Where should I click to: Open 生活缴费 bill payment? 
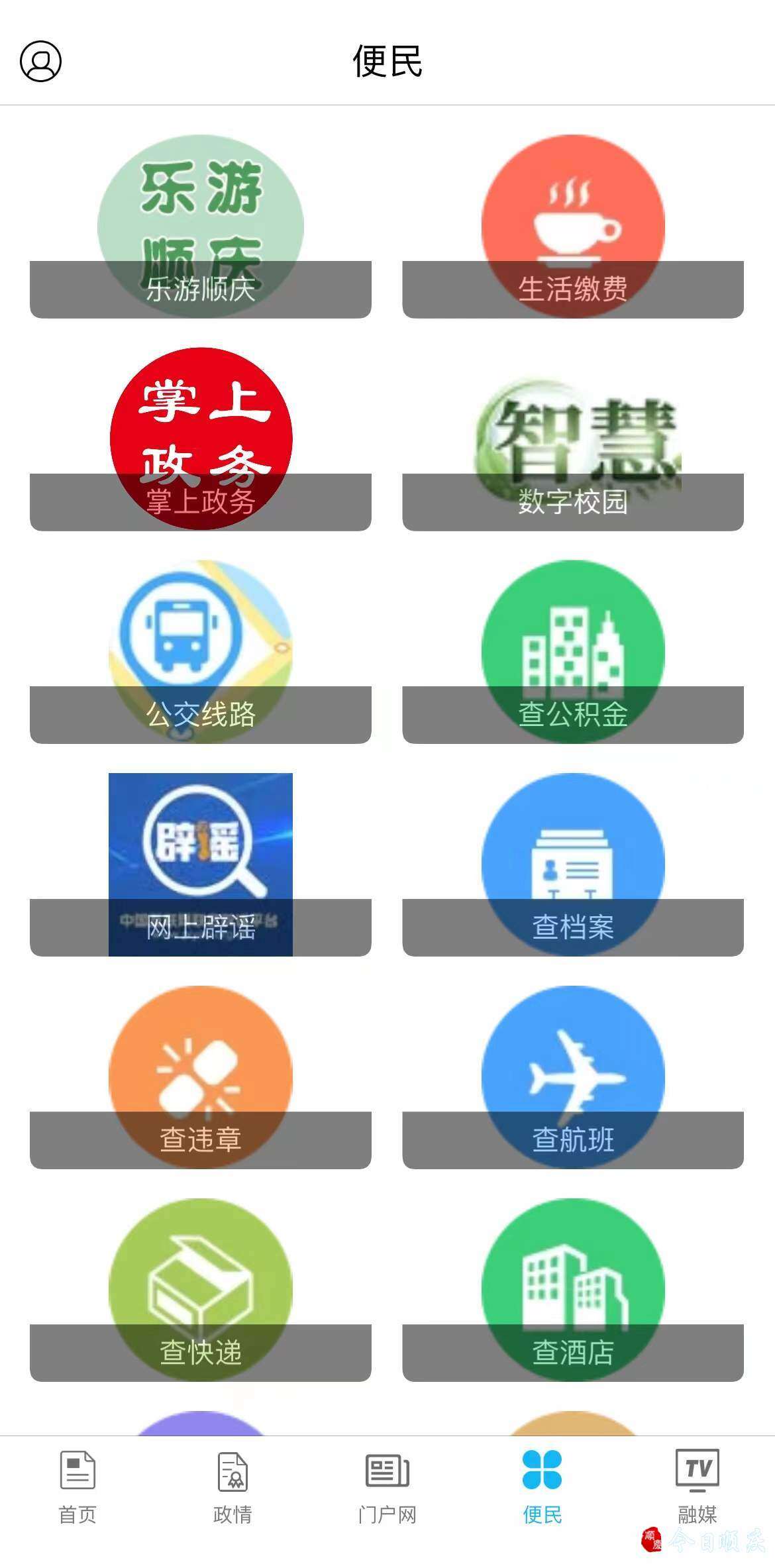tap(573, 227)
